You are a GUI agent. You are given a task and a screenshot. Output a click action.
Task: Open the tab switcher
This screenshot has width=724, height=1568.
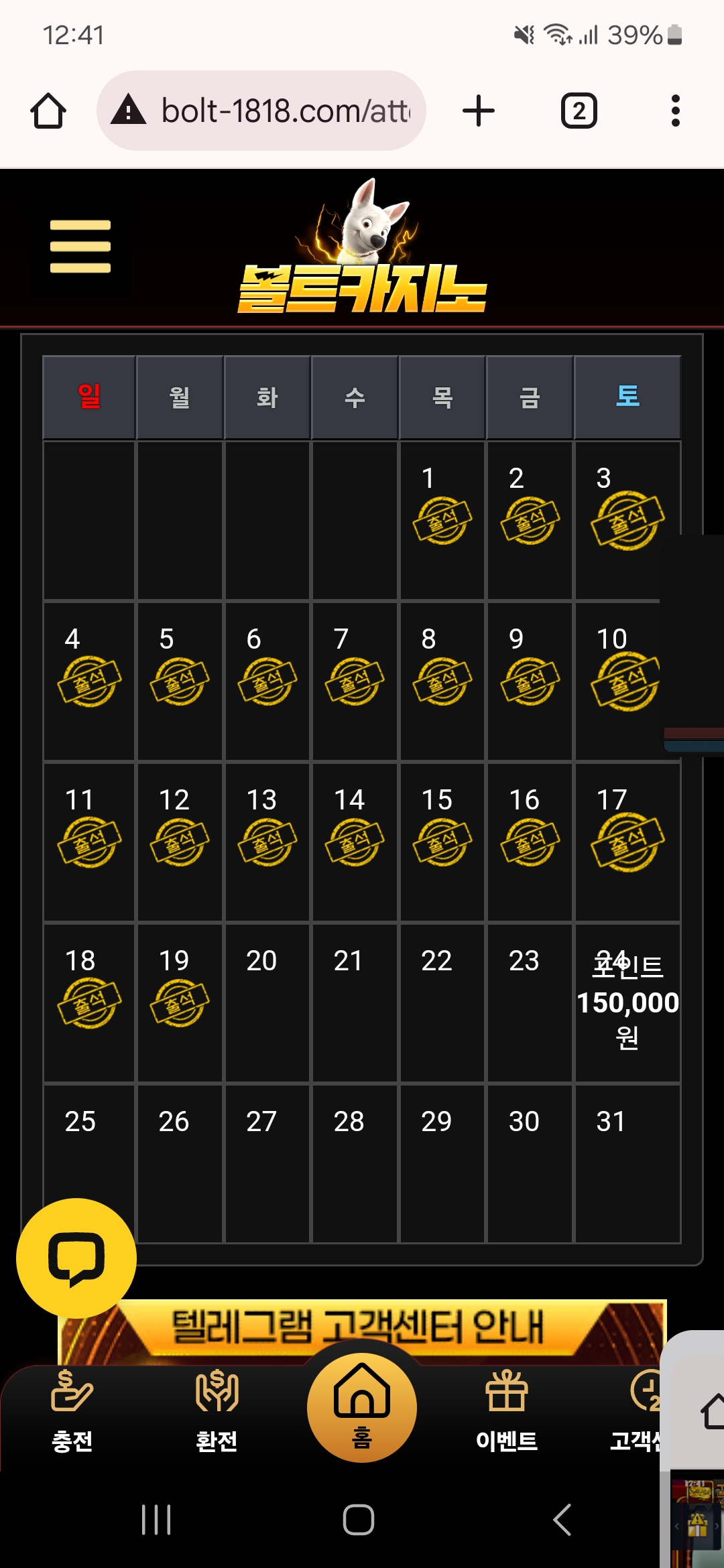pos(579,111)
